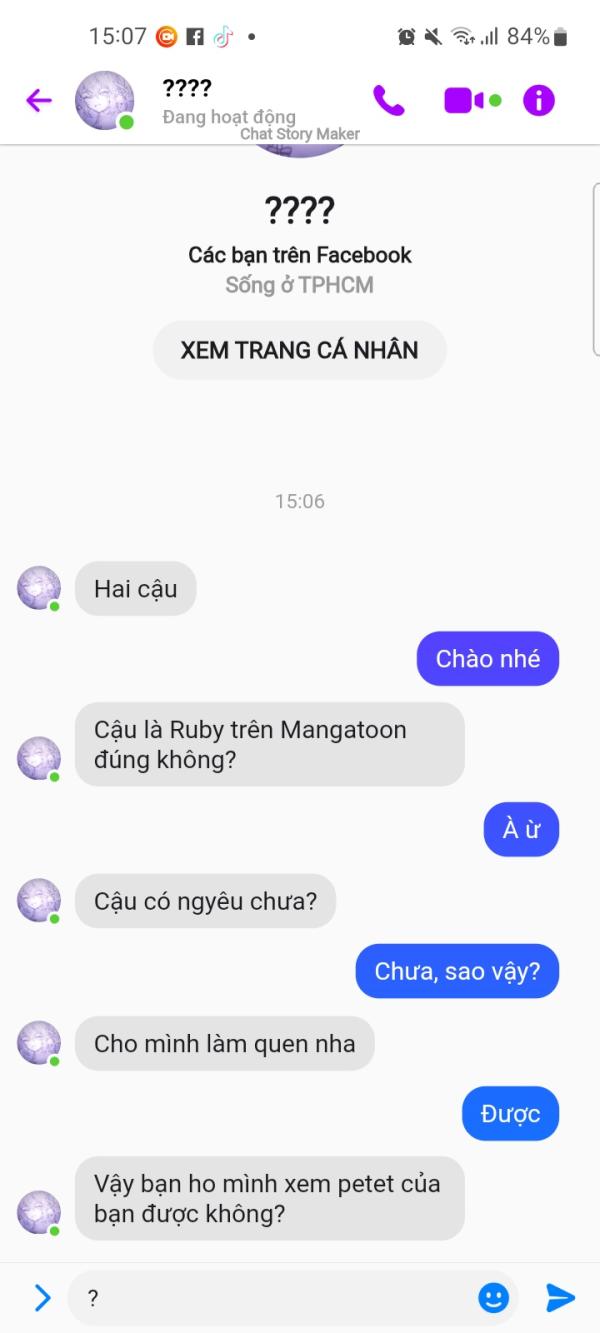Viewport: 600px width, 1333px height.
Task: Open the contact's profile picture in header
Action: tap(104, 100)
